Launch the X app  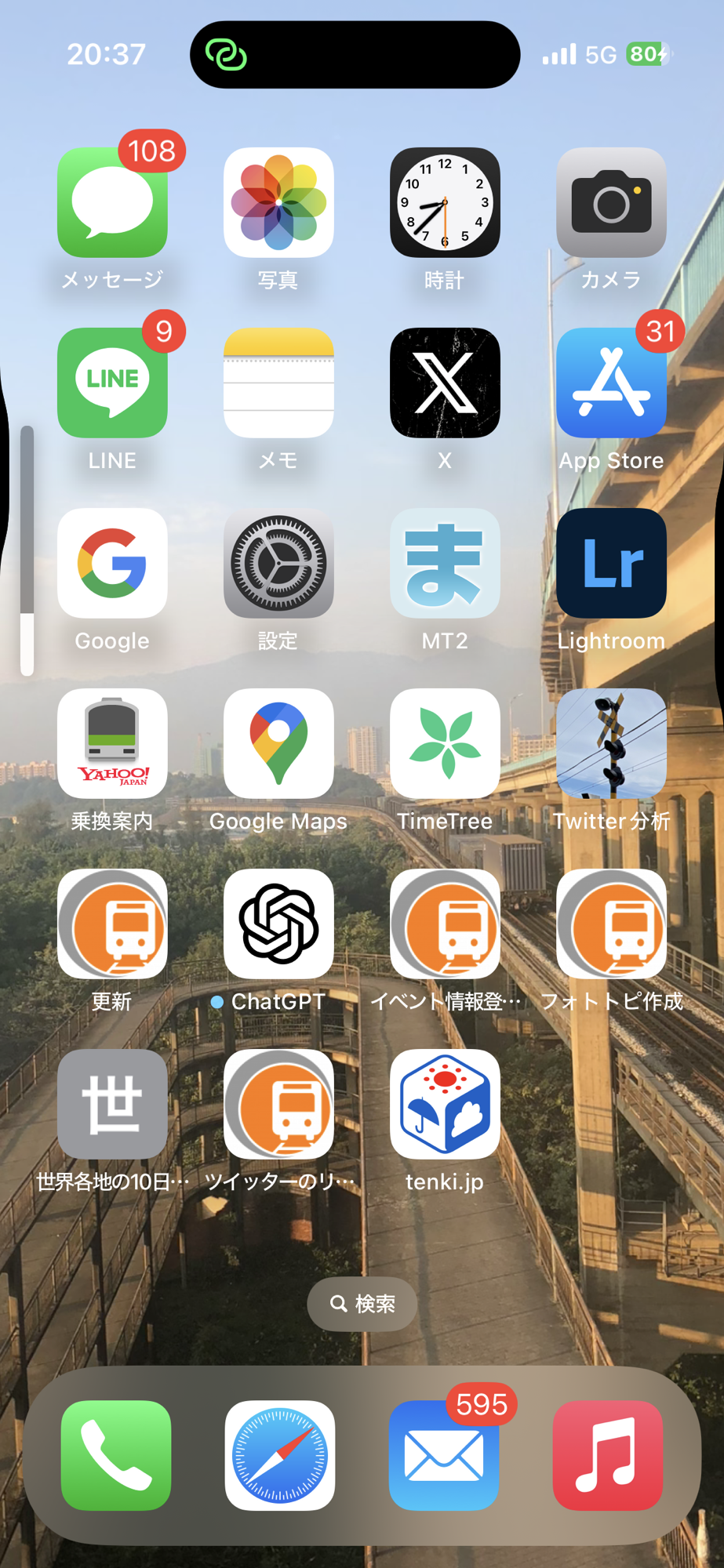pos(445,383)
